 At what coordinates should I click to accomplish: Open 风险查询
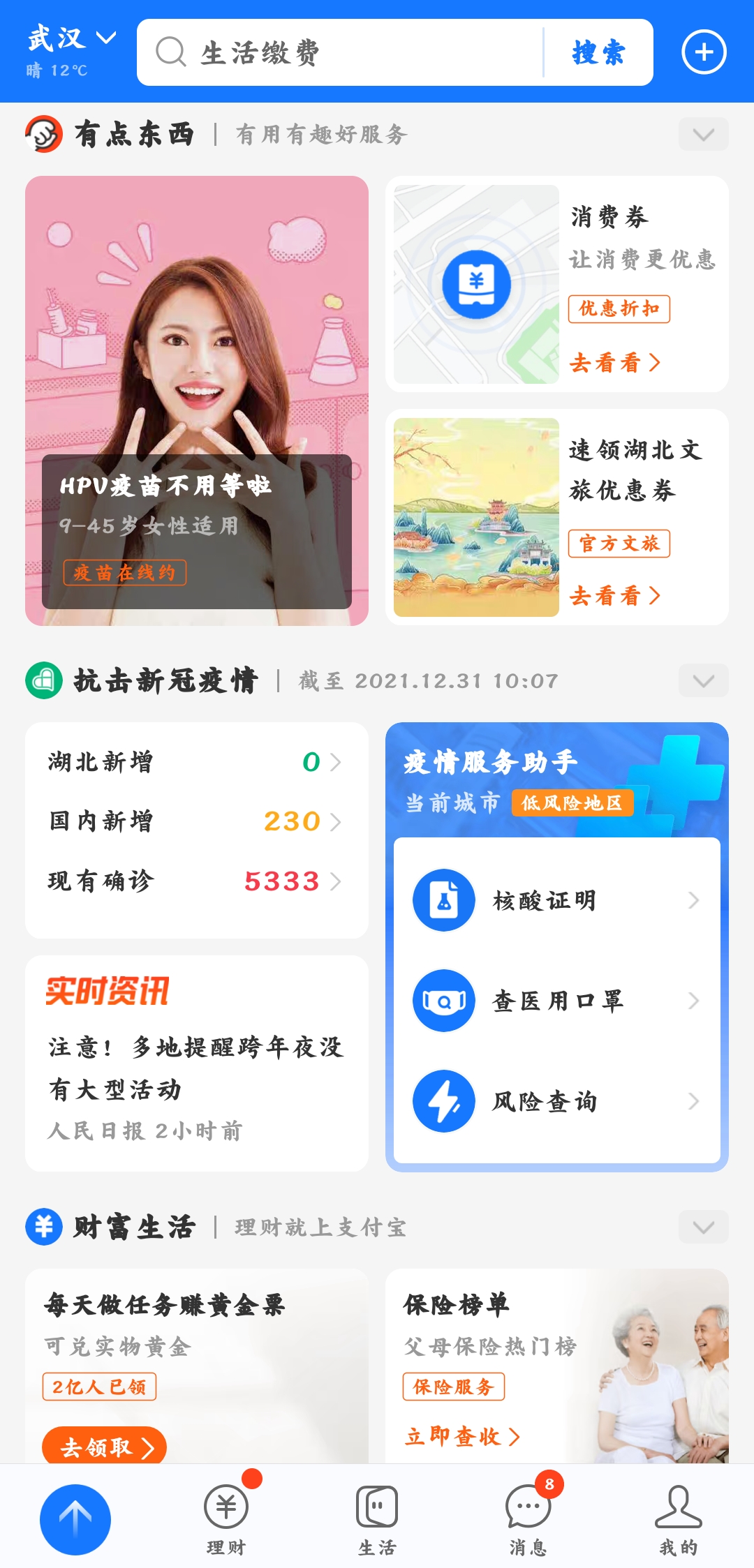coord(556,1101)
